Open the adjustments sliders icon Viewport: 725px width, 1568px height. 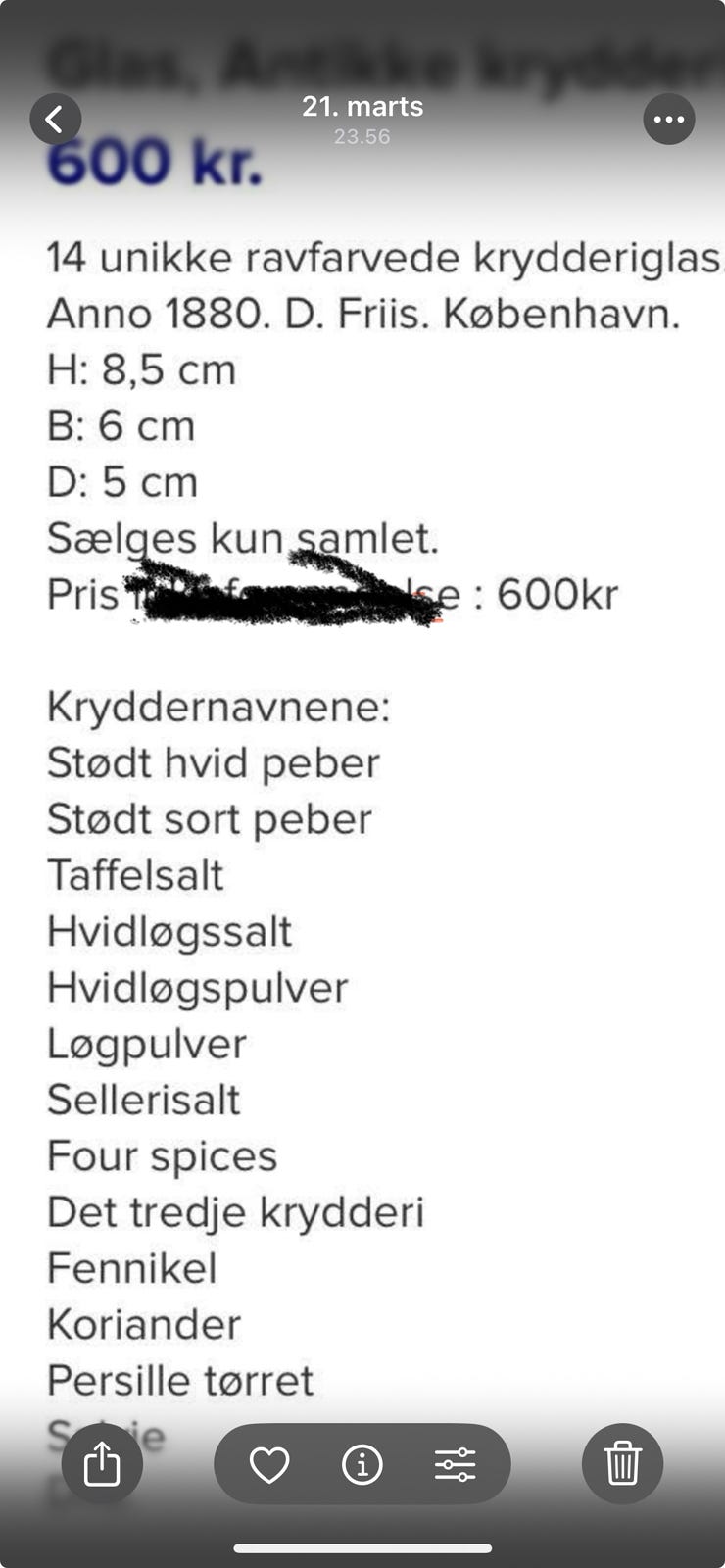point(457,1463)
